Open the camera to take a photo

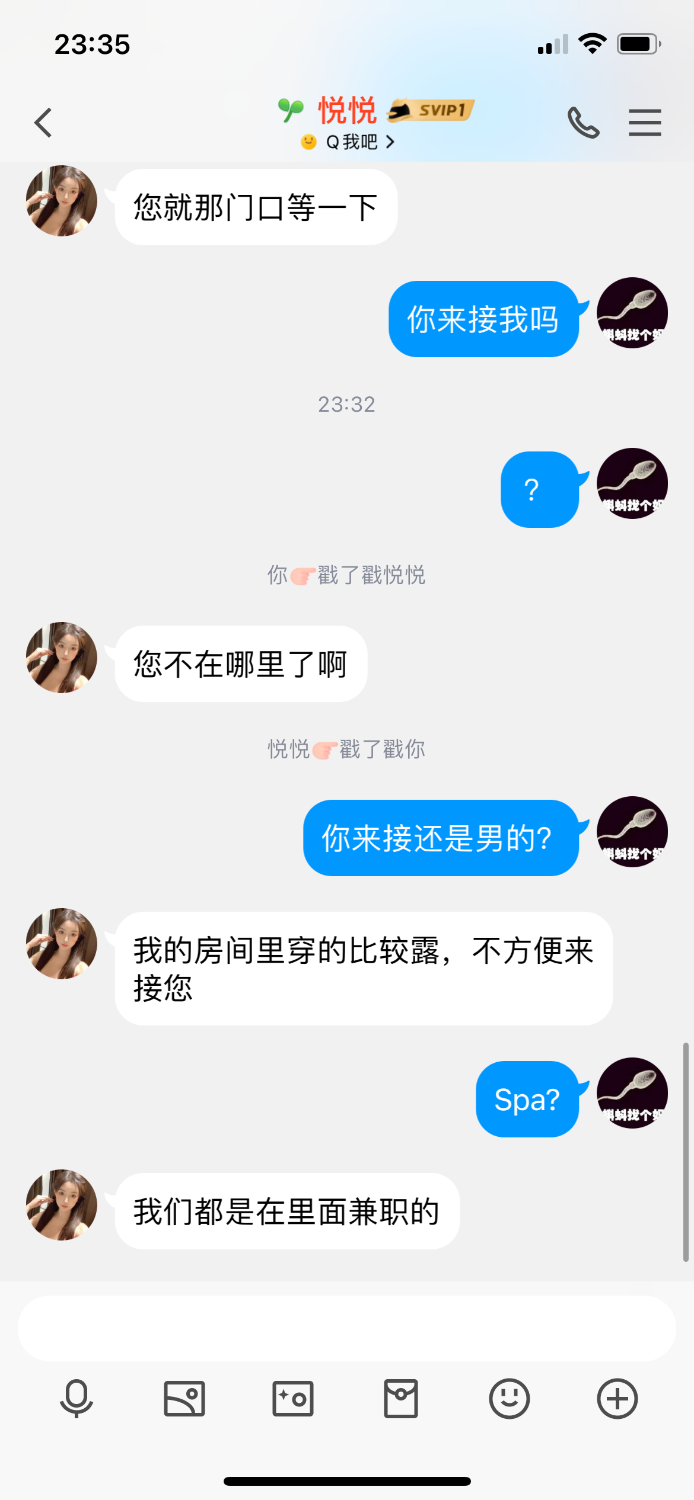click(x=293, y=1398)
